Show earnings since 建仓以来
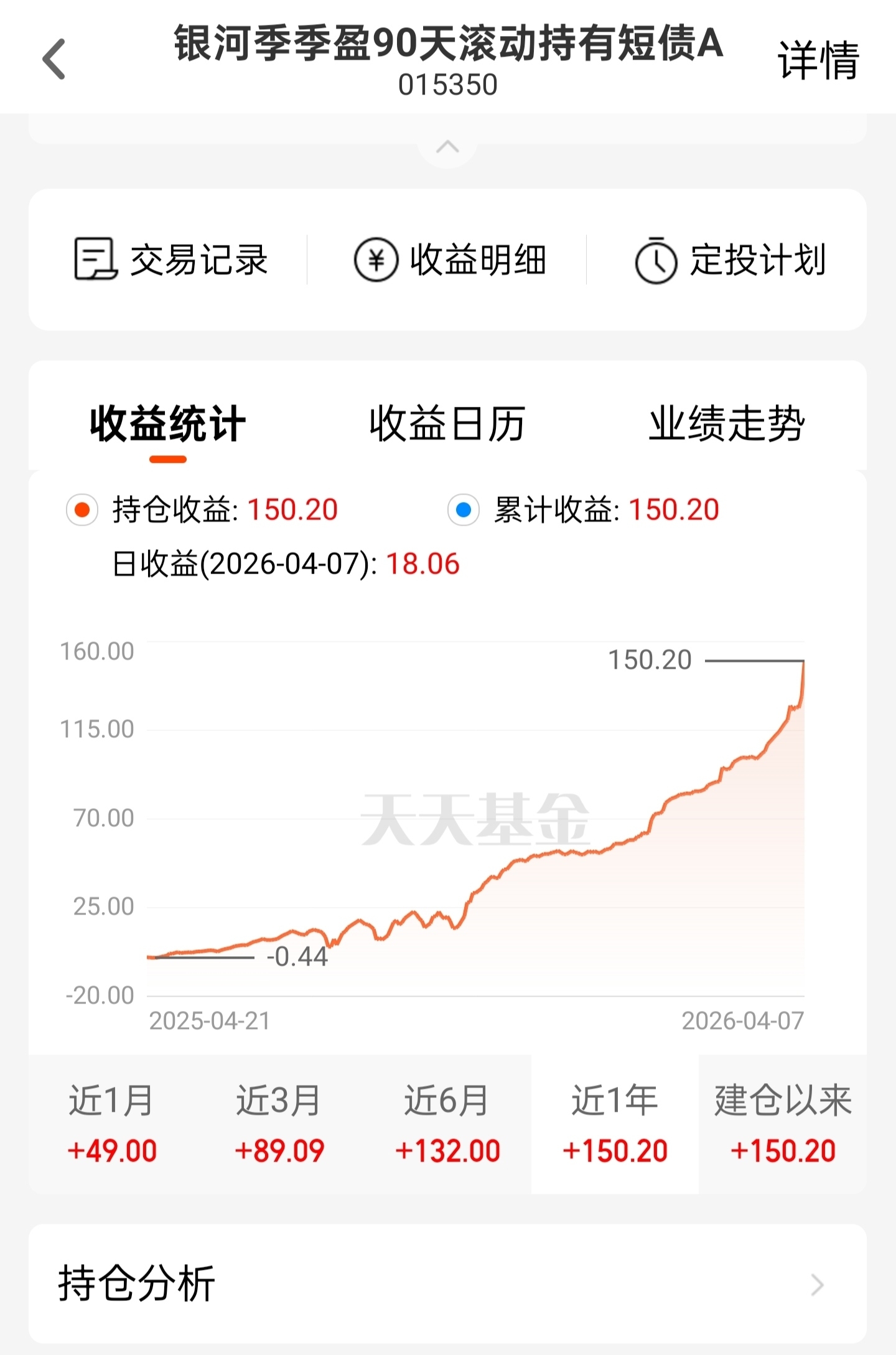The image size is (896, 1355). click(783, 1124)
